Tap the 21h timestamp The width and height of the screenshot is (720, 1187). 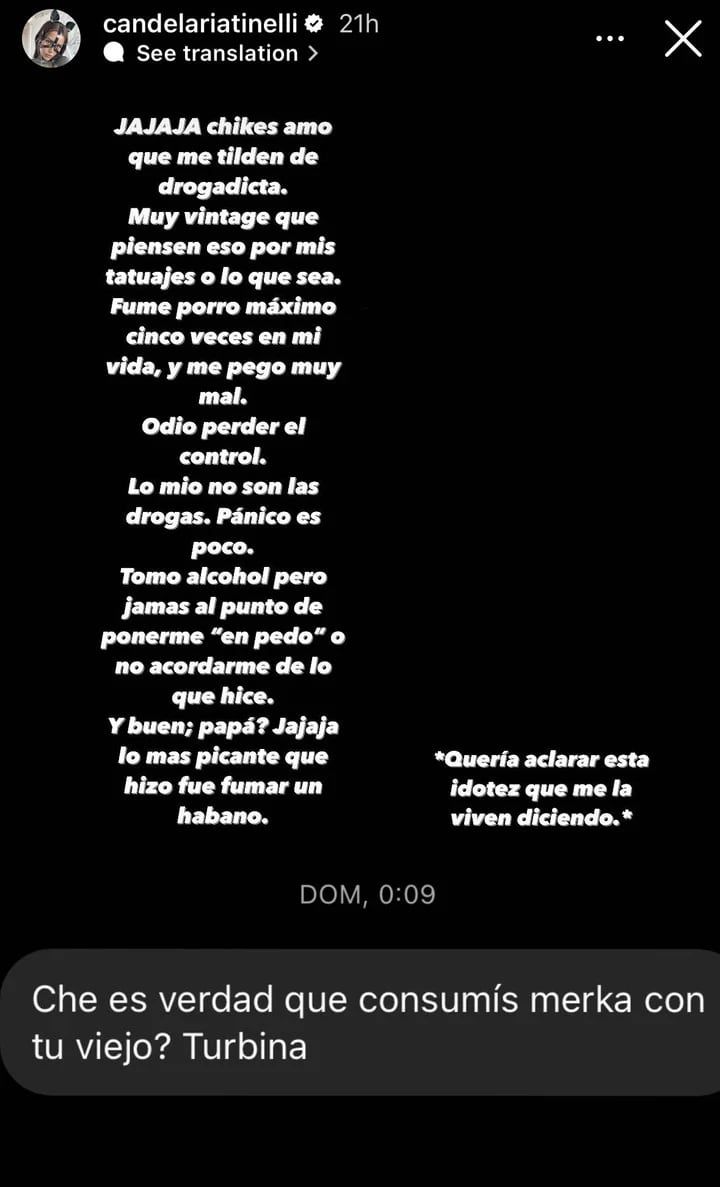coord(358,23)
